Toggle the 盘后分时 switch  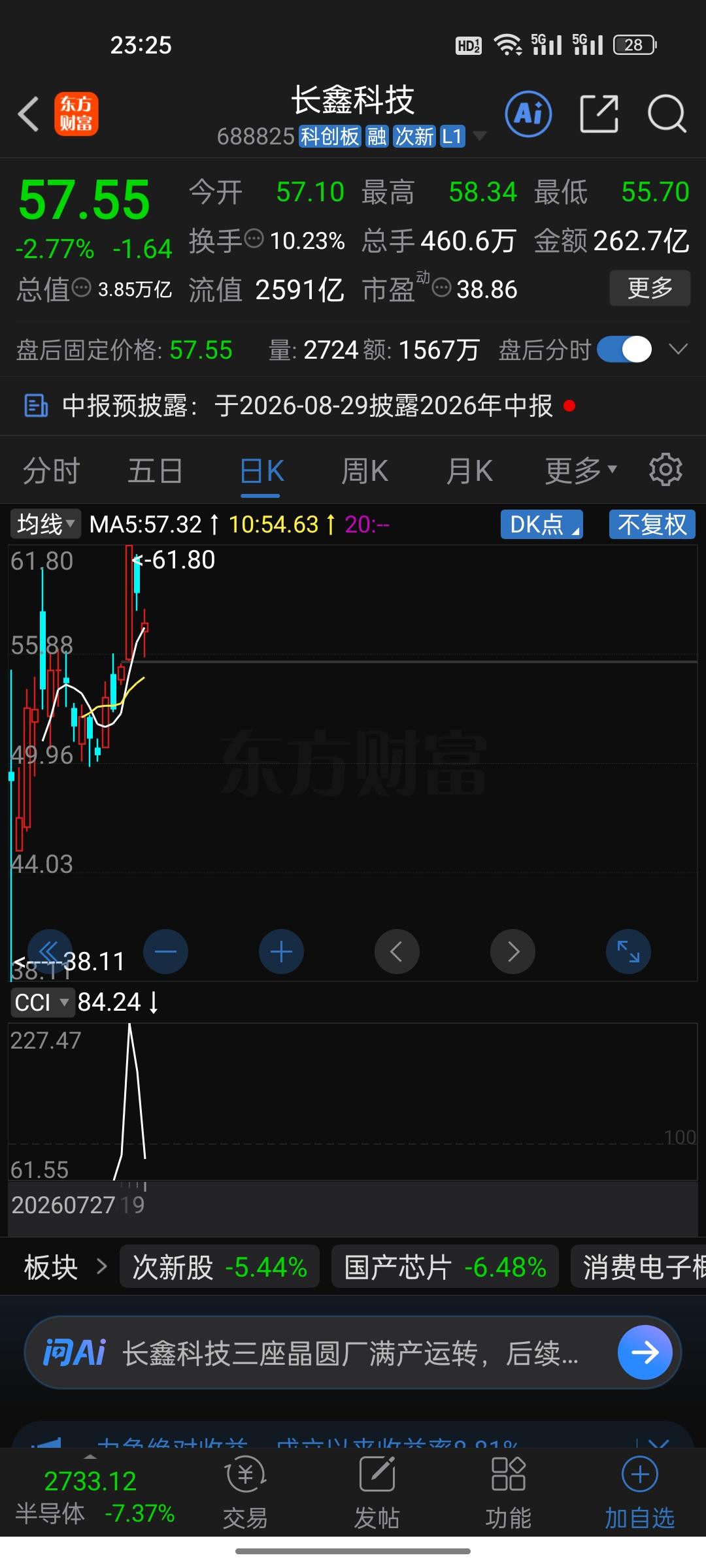coord(624,350)
